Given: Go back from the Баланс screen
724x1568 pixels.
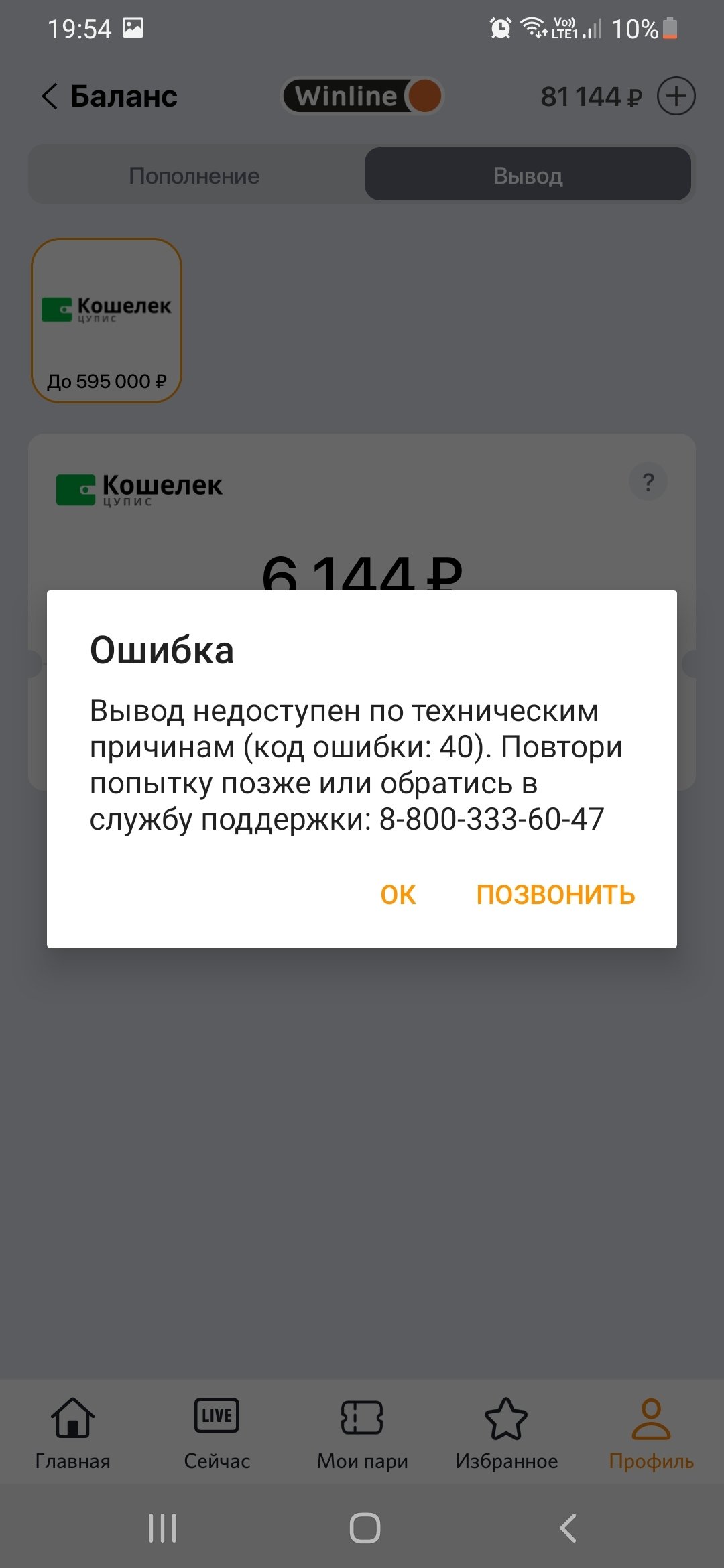Looking at the screenshot, I should (x=50, y=96).
